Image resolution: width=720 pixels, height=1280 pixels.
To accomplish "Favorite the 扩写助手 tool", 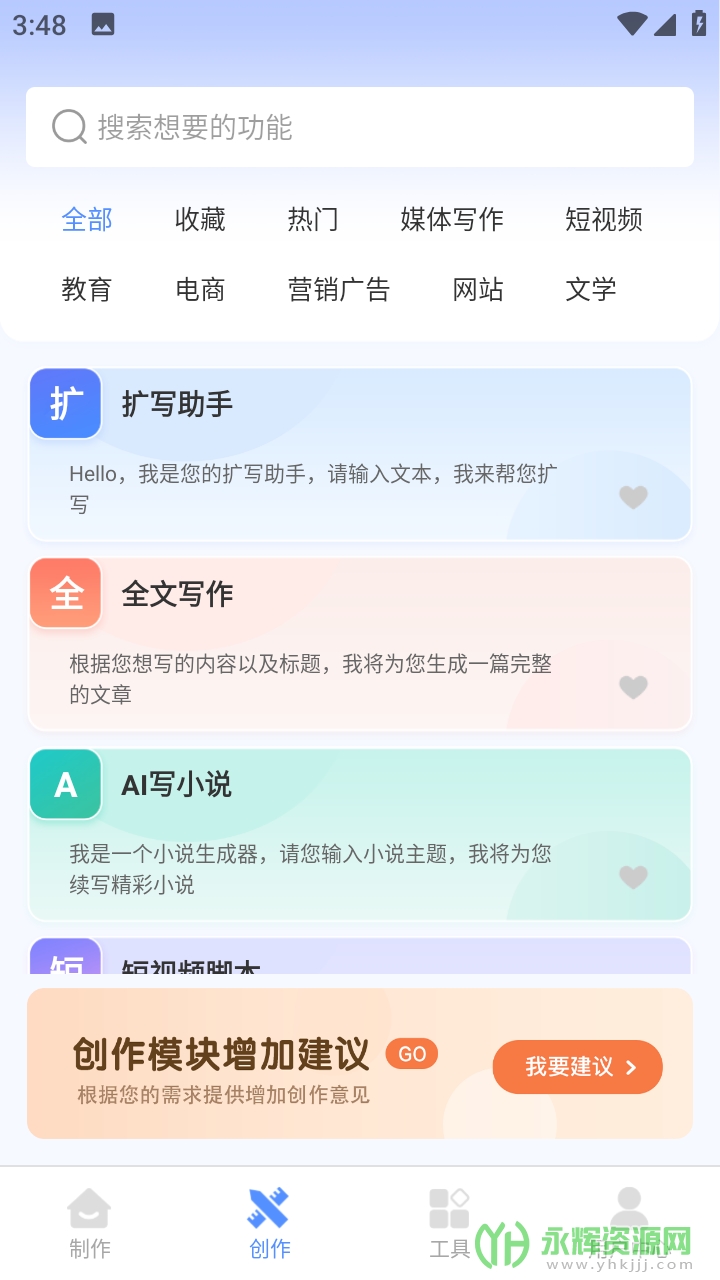I will pos(633,497).
